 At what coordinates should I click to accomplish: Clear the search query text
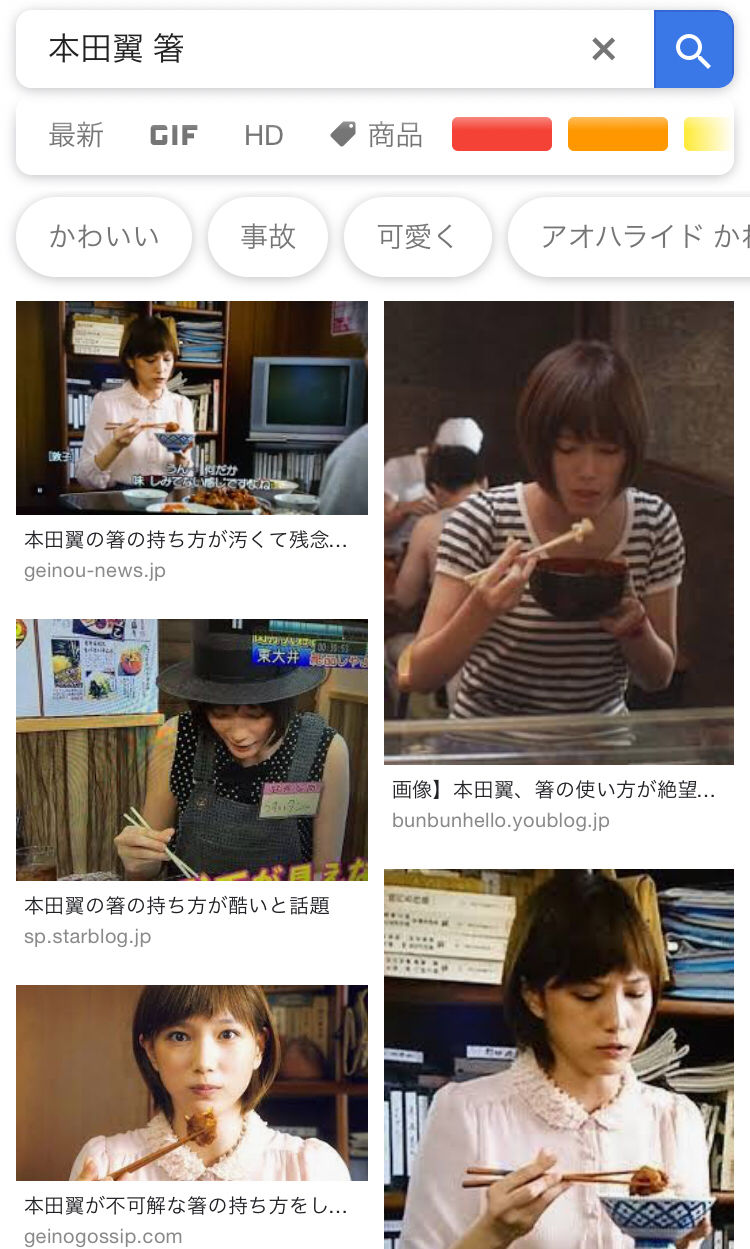[603, 49]
